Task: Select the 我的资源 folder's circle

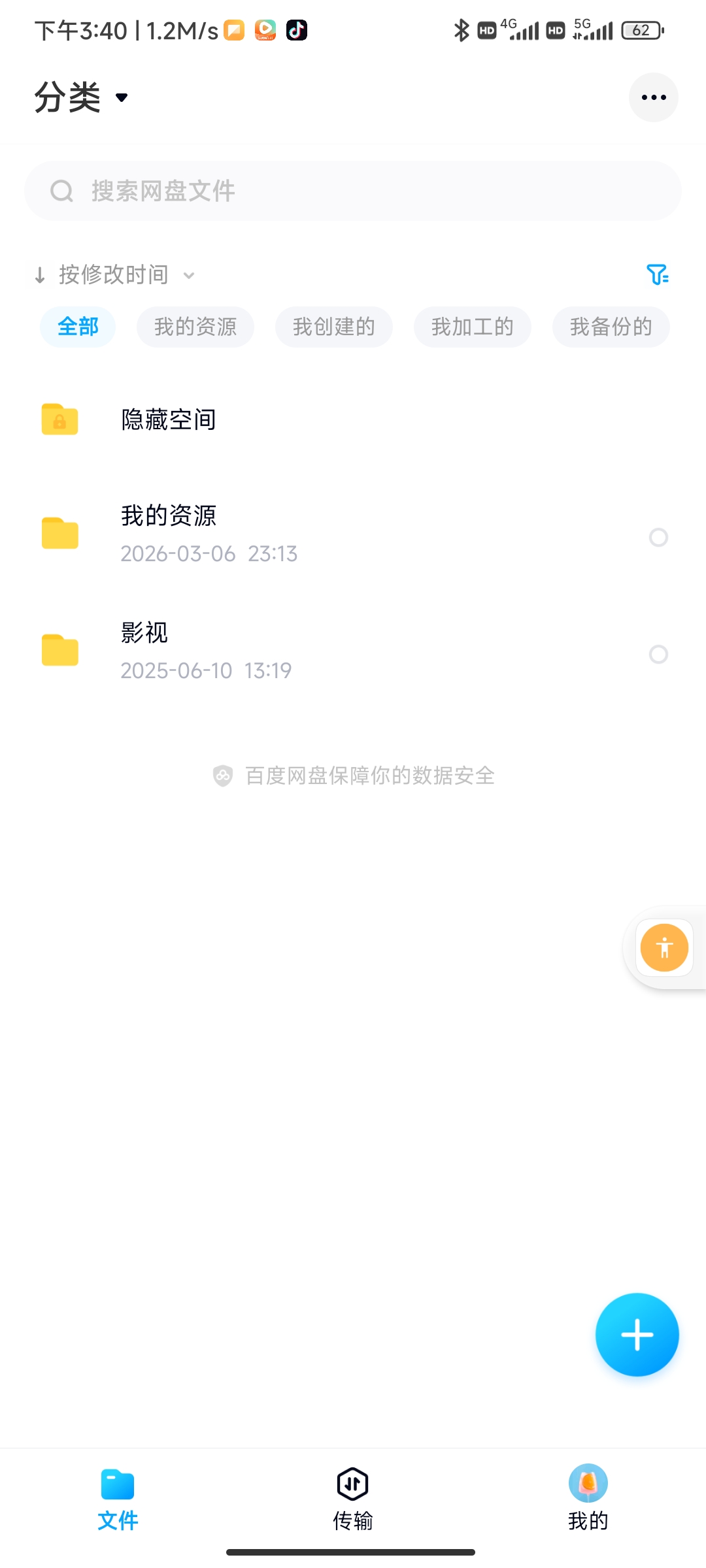Action: [x=658, y=537]
